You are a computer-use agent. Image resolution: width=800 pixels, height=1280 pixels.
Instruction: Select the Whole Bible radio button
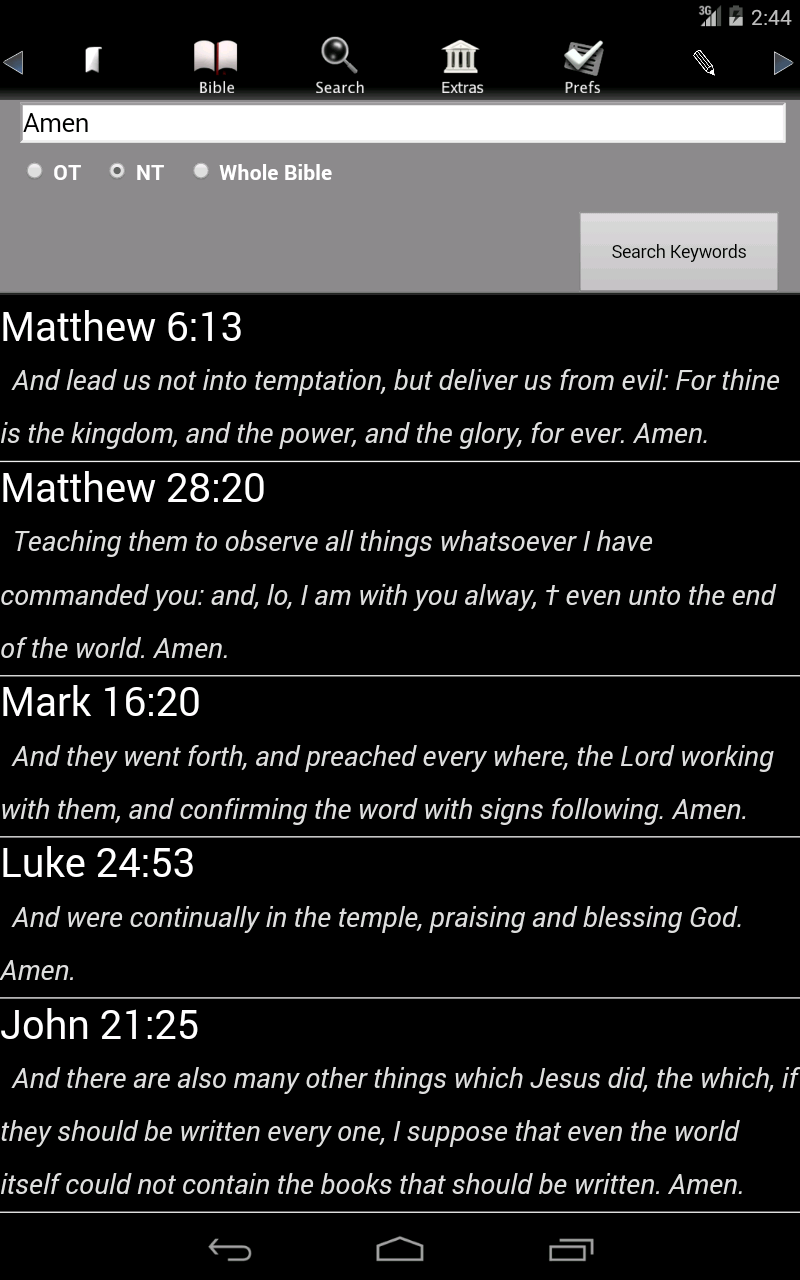pyautogui.click(x=201, y=171)
